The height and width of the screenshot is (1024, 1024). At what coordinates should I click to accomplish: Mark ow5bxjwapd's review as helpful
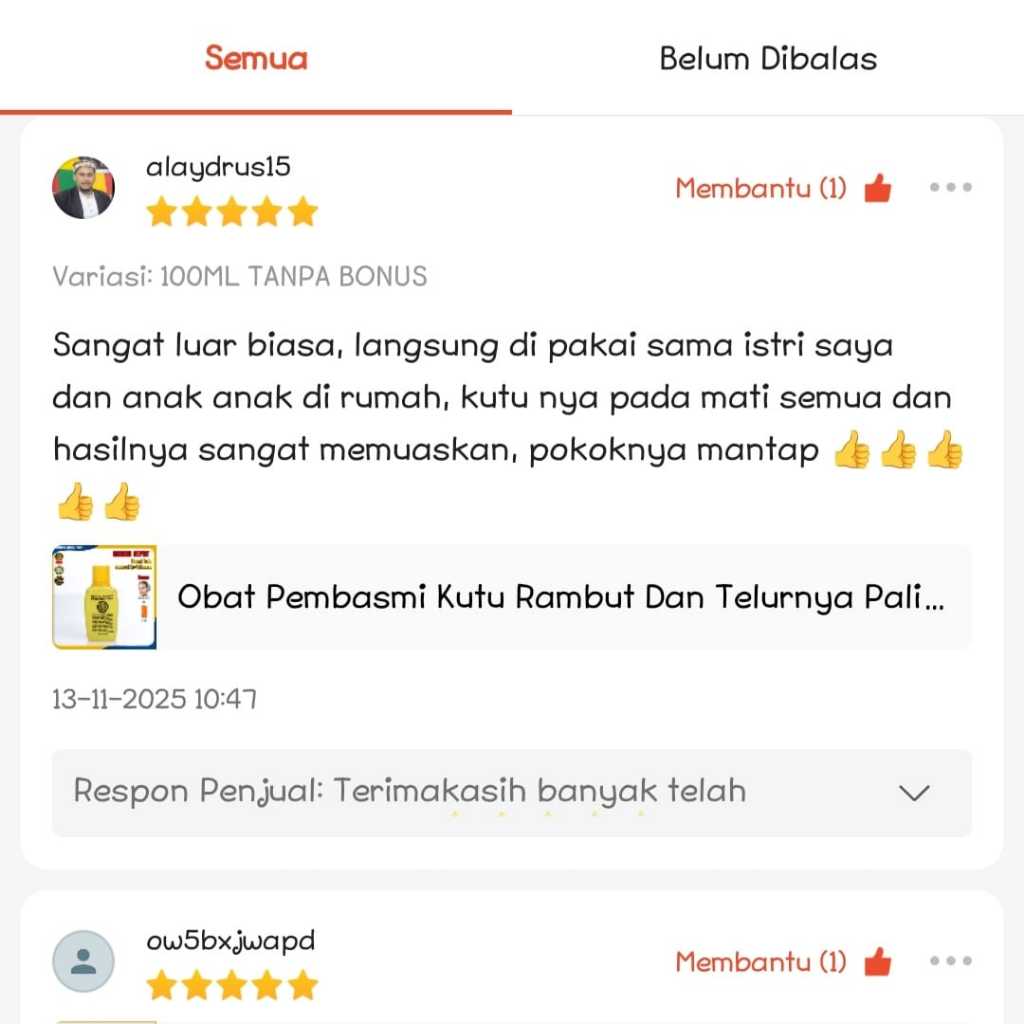tap(877, 962)
